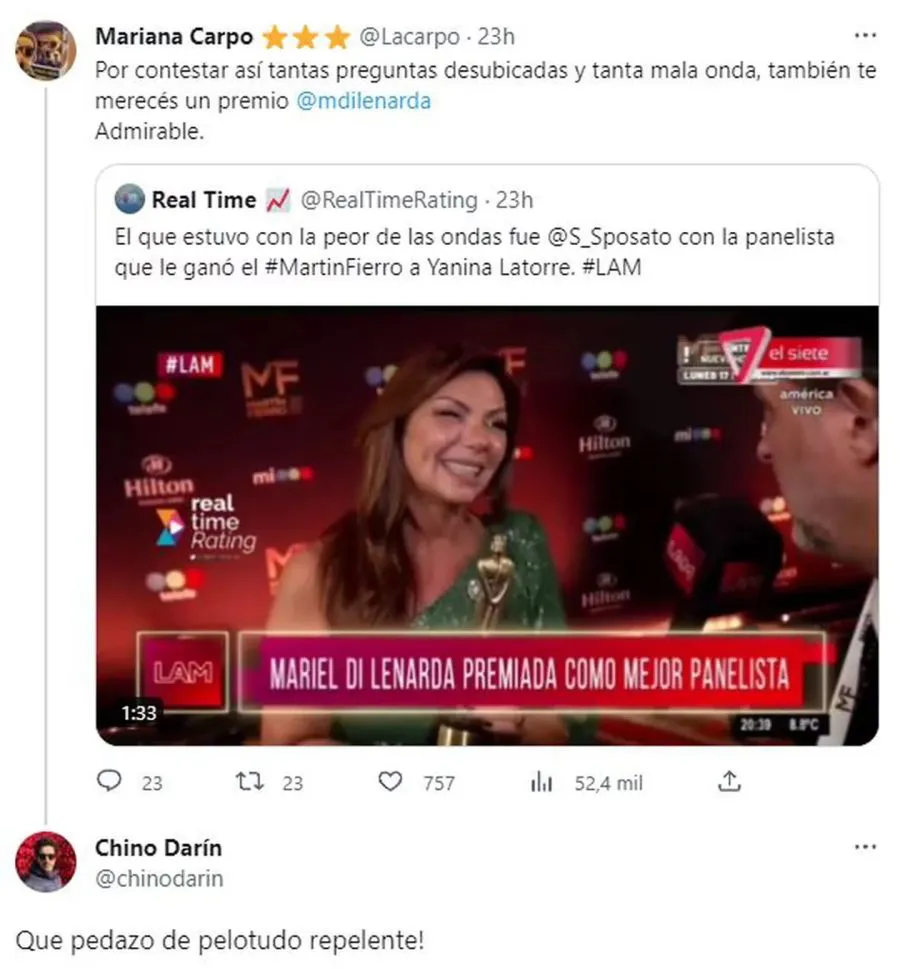Open Chino Darín's tweet options menu

pyautogui.click(x=862, y=846)
